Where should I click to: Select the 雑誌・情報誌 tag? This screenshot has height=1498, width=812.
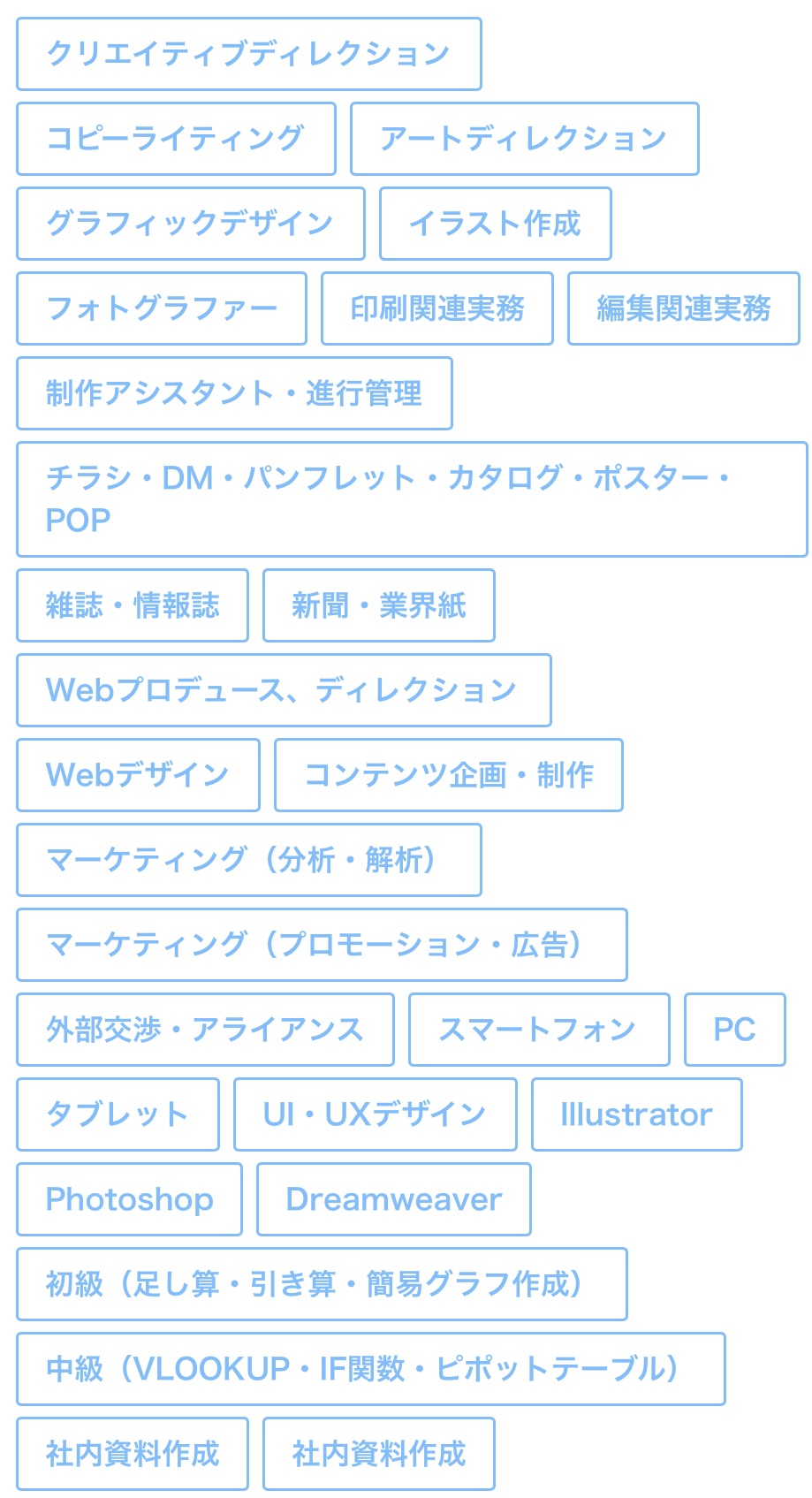pos(133,605)
